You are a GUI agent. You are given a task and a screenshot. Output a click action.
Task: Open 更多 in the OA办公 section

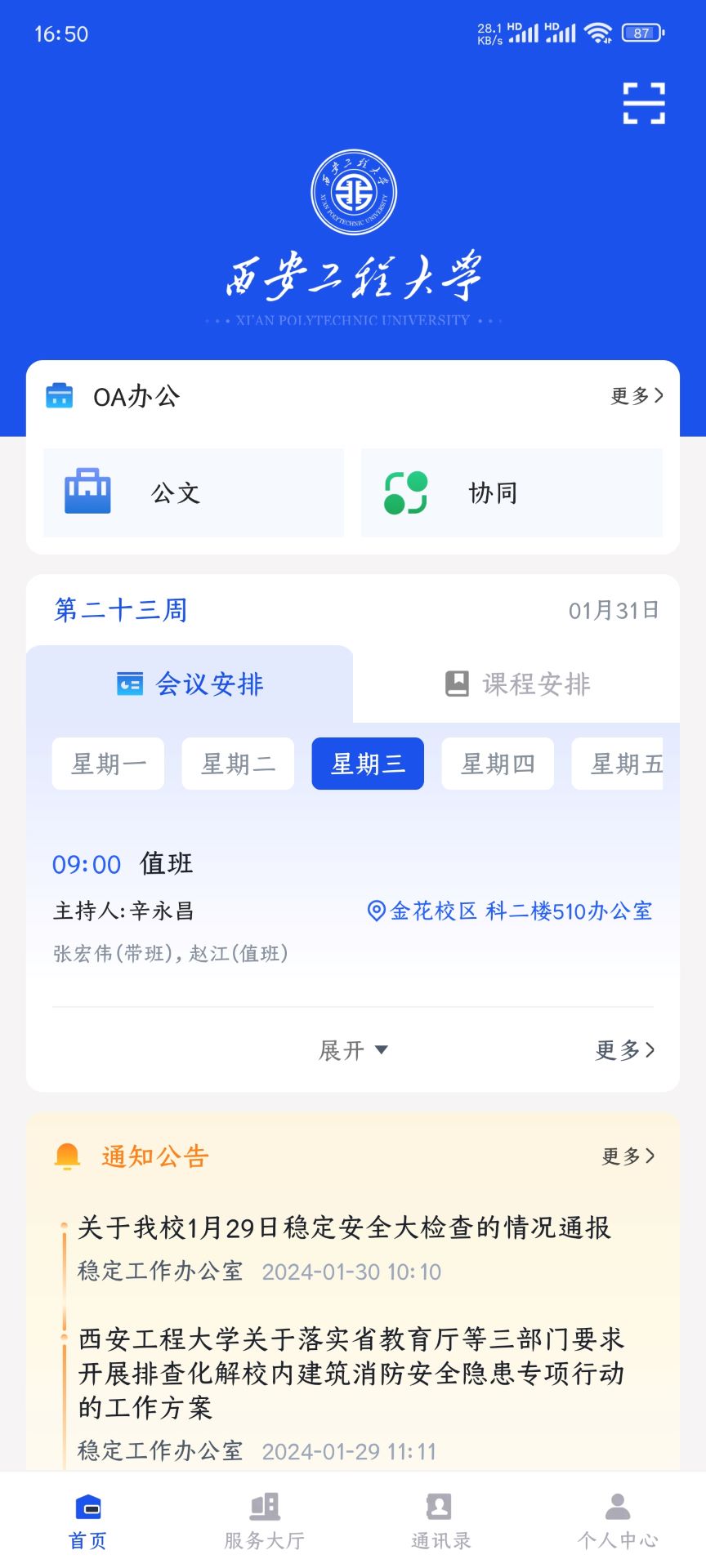pos(637,396)
